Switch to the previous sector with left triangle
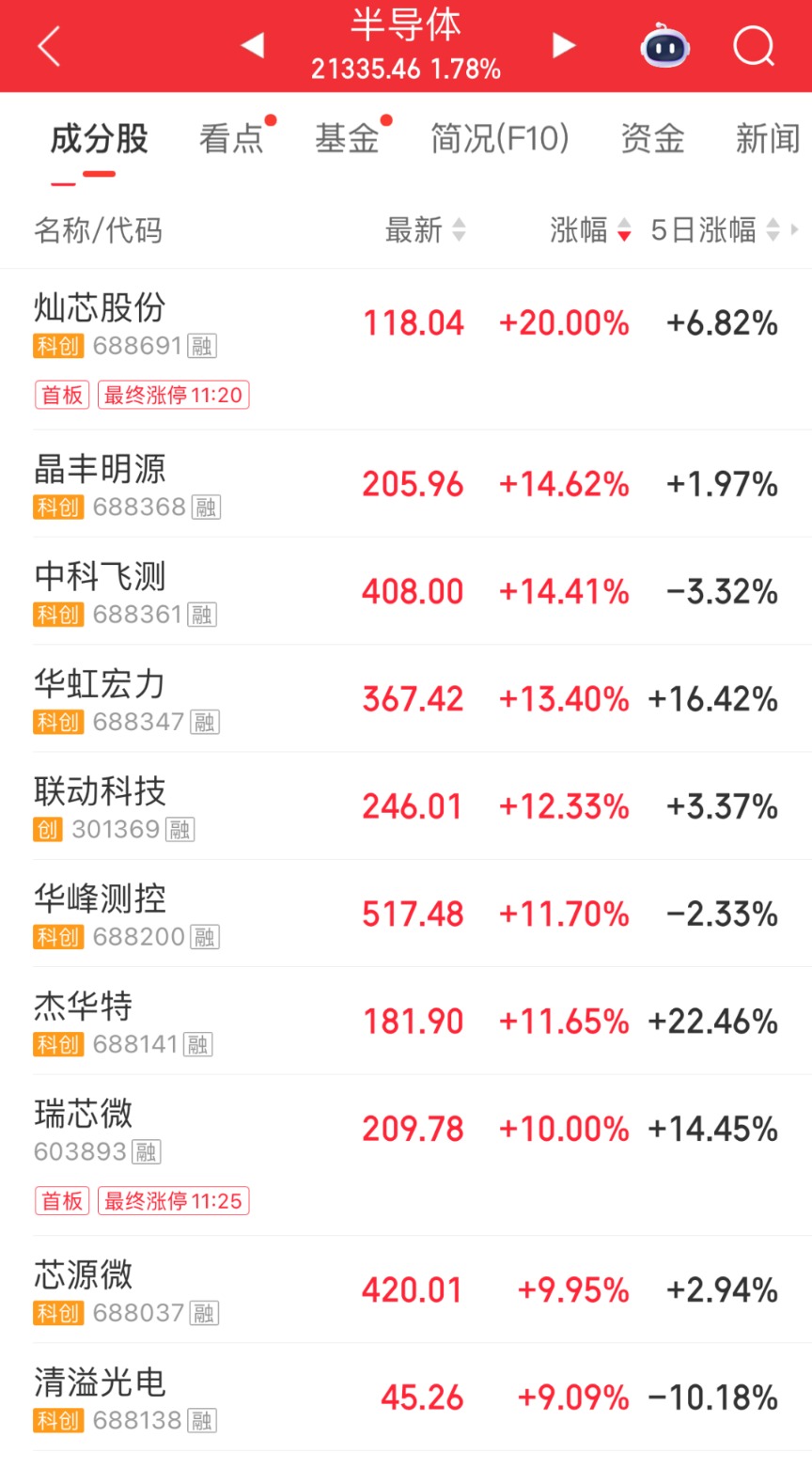The width and height of the screenshot is (812, 1468). 252,45
